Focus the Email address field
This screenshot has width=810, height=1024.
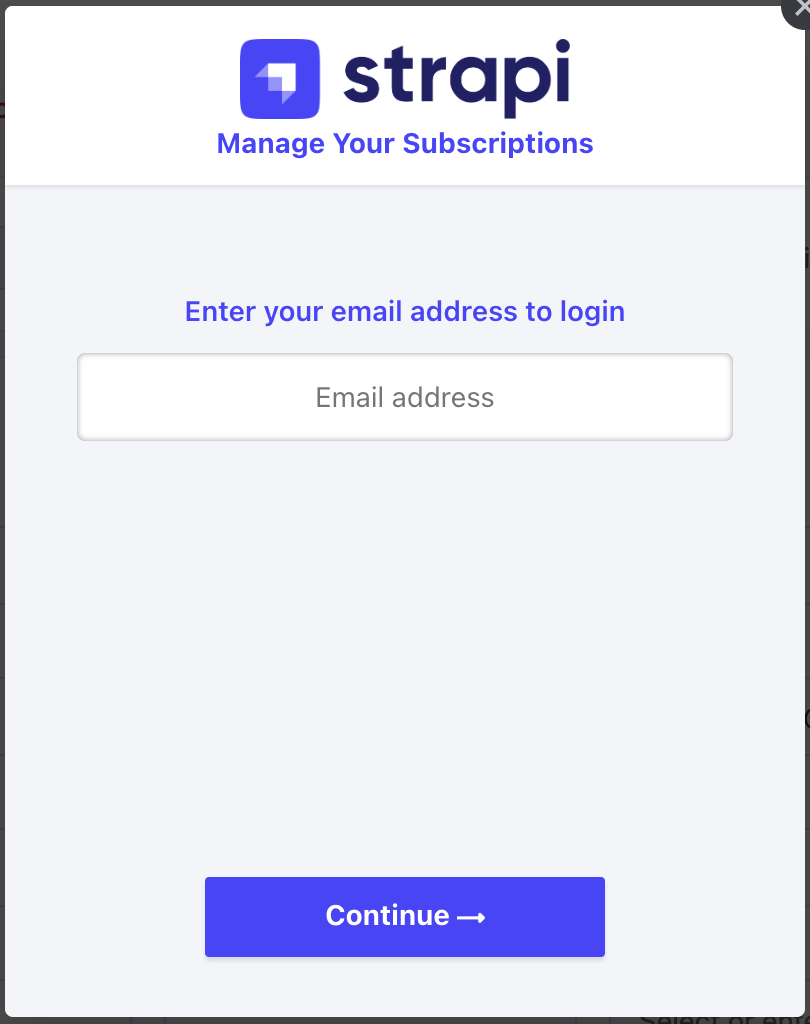click(x=405, y=397)
